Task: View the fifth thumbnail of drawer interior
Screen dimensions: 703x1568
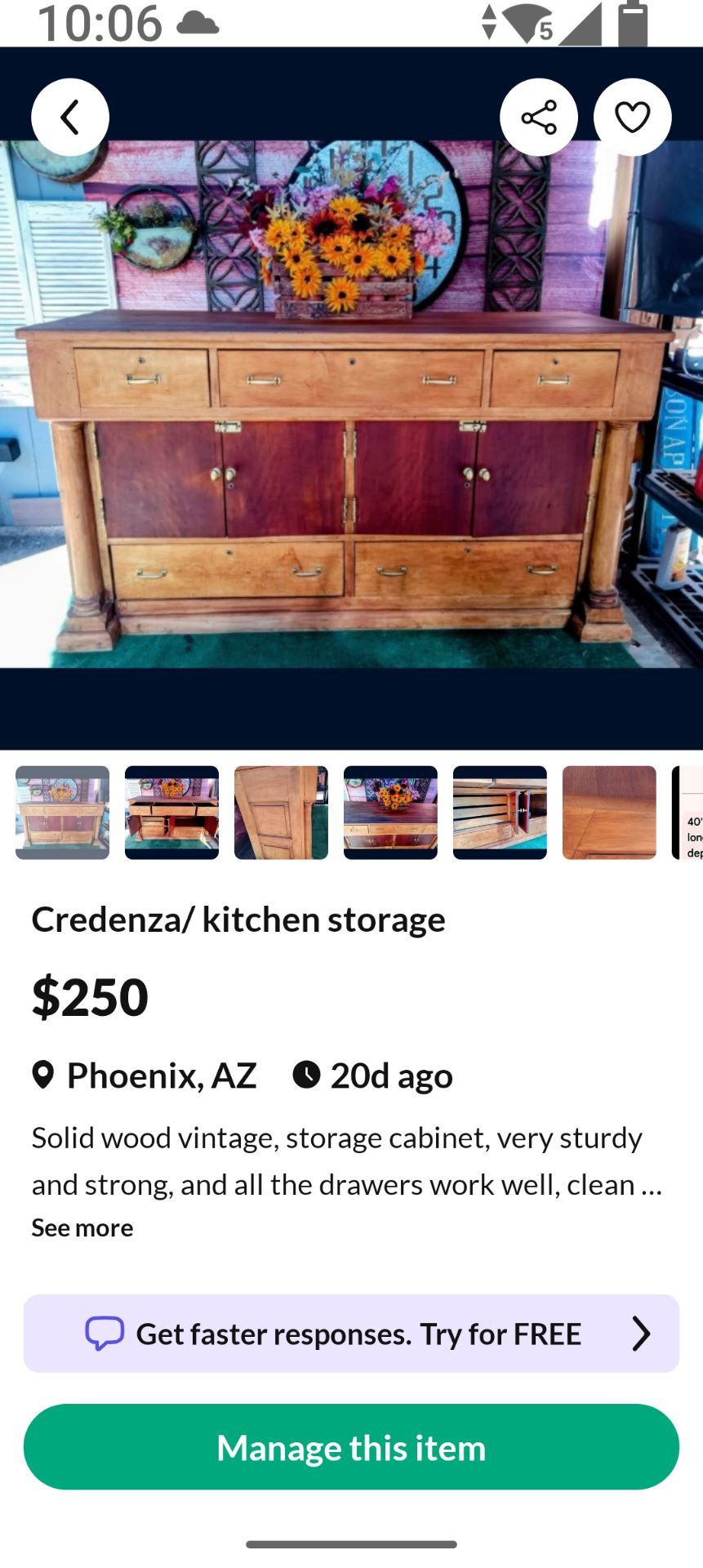Action: click(500, 813)
